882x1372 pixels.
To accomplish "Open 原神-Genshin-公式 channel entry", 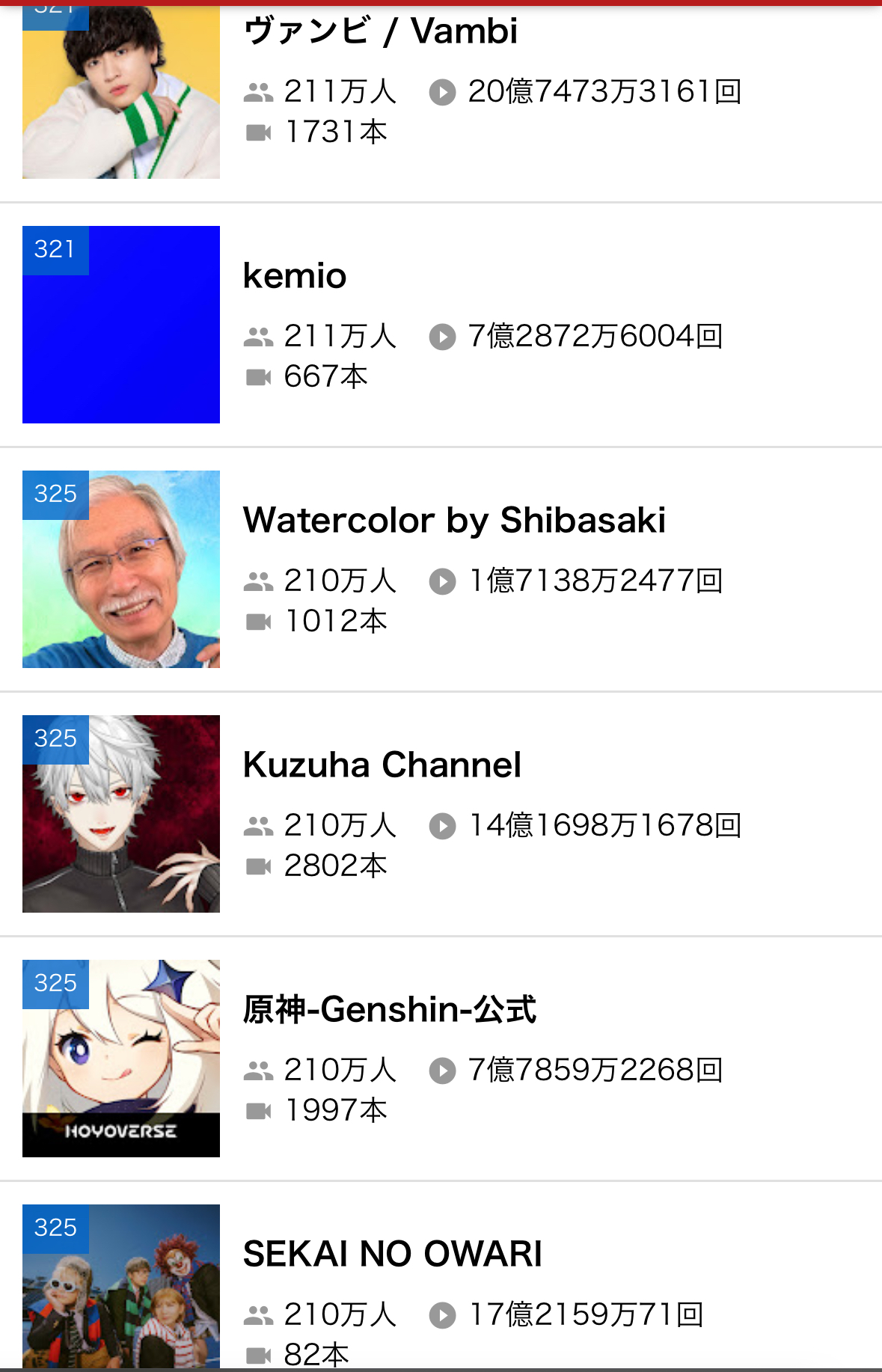I will click(389, 1010).
